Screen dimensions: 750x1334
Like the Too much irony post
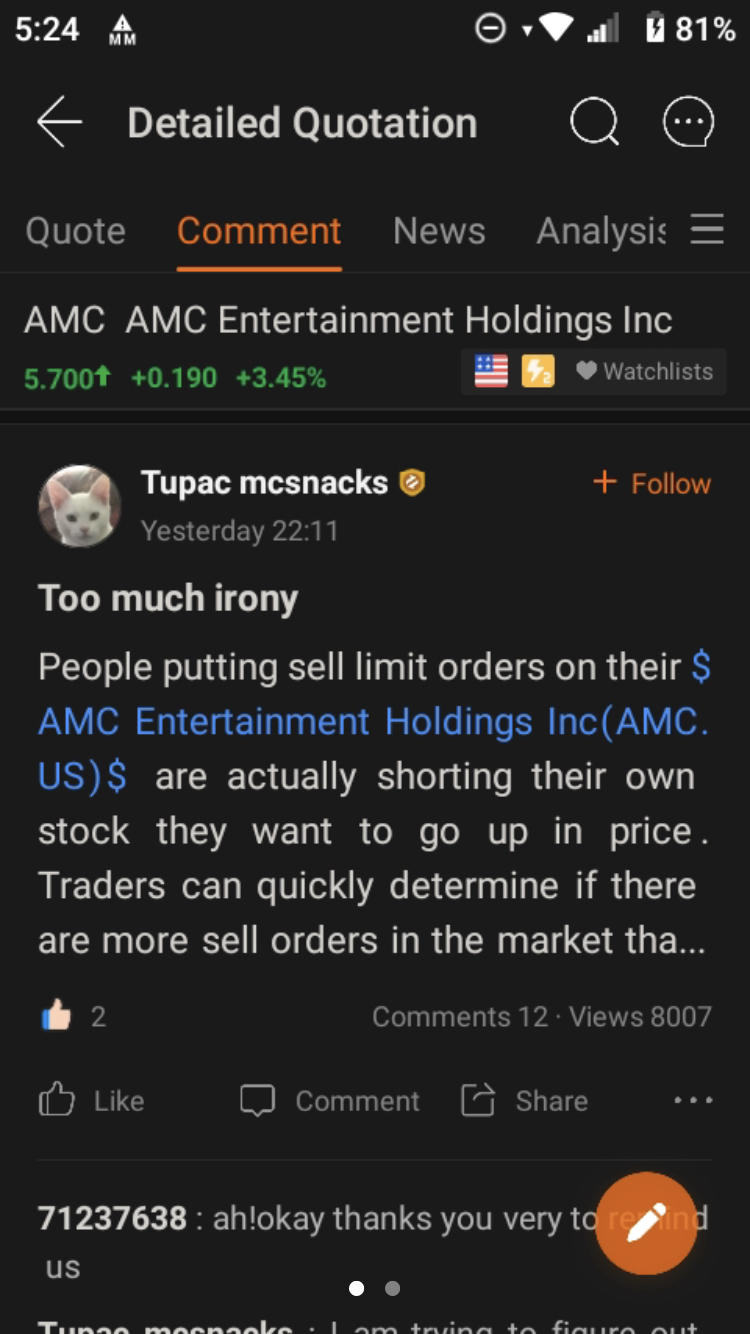(x=91, y=1101)
